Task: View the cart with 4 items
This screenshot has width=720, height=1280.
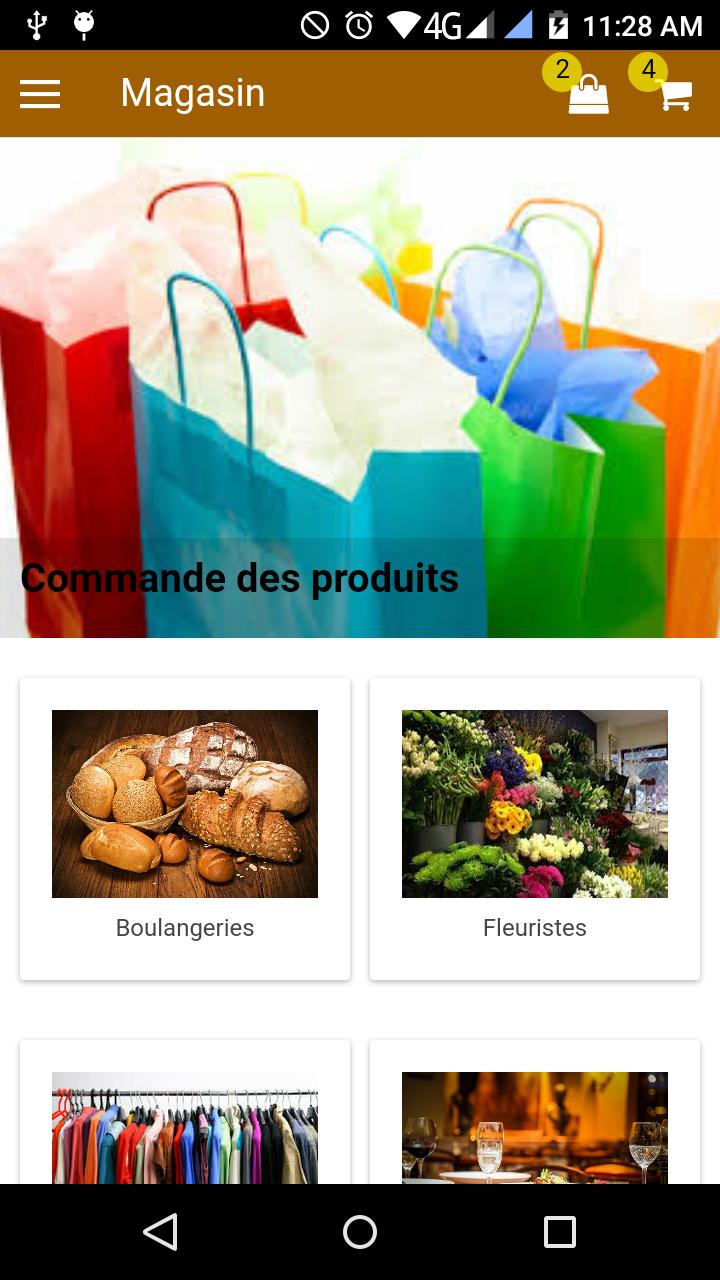Action: [676, 95]
